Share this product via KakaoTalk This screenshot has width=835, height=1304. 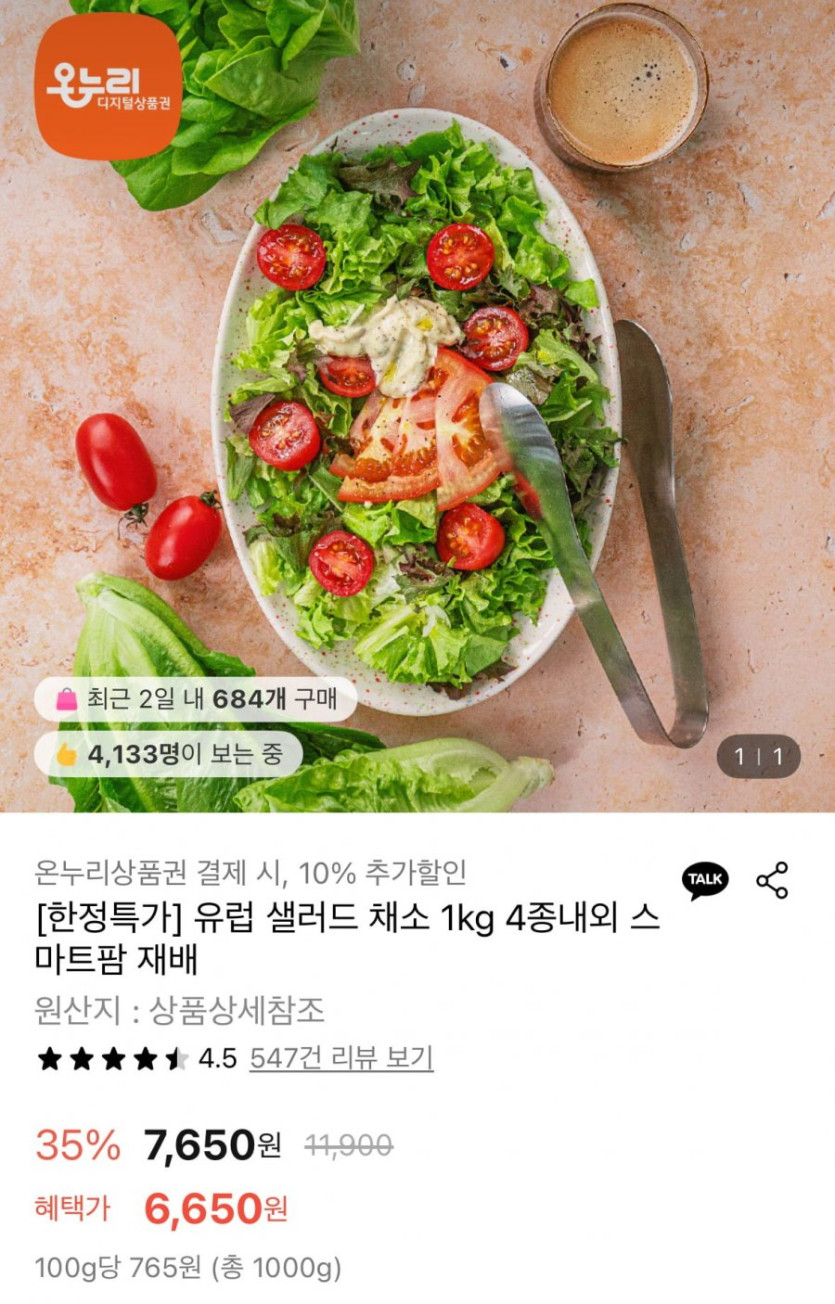coord(705,880)
